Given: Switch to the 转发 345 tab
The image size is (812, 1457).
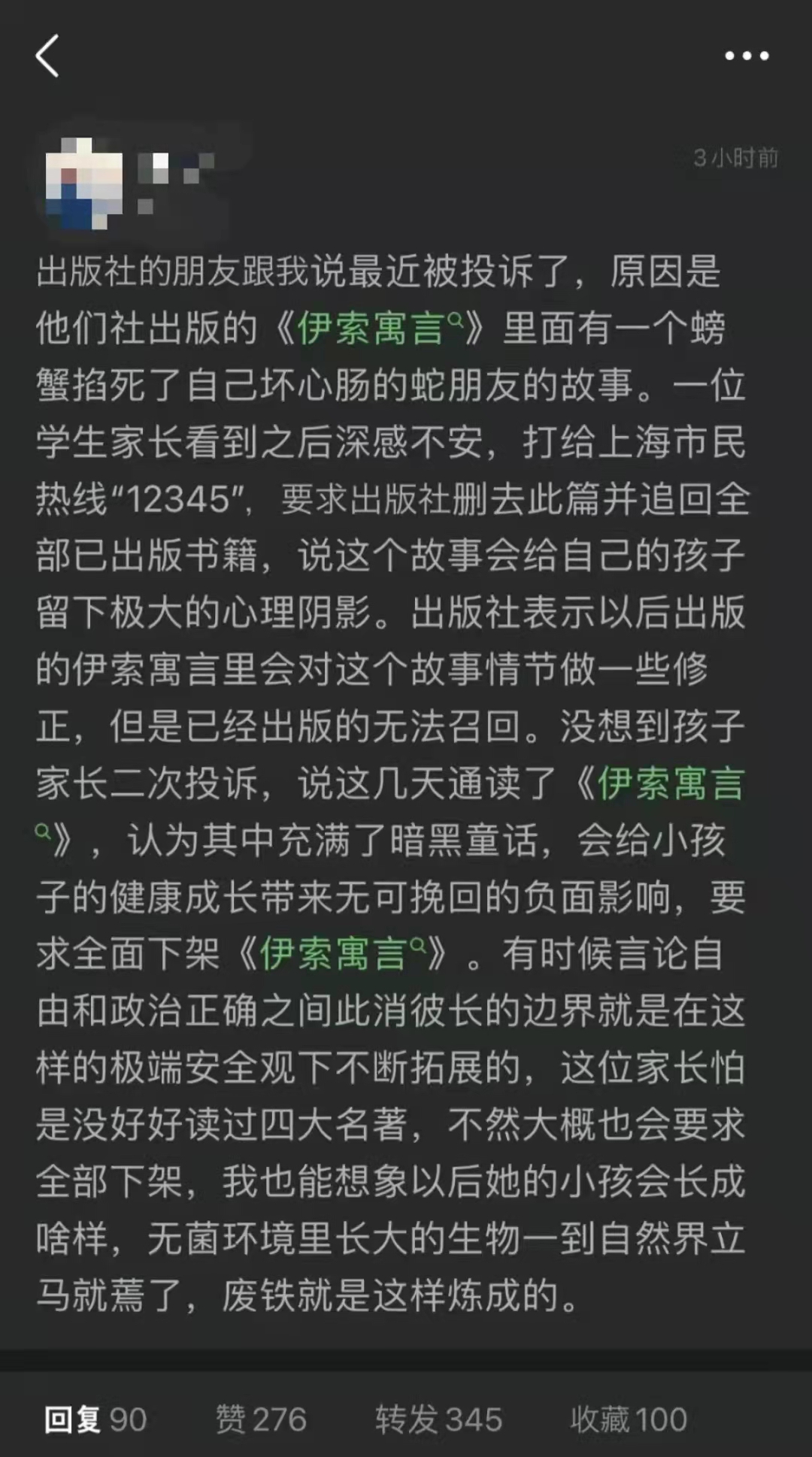Looking at the screenshot, I should pos(438,1419).
